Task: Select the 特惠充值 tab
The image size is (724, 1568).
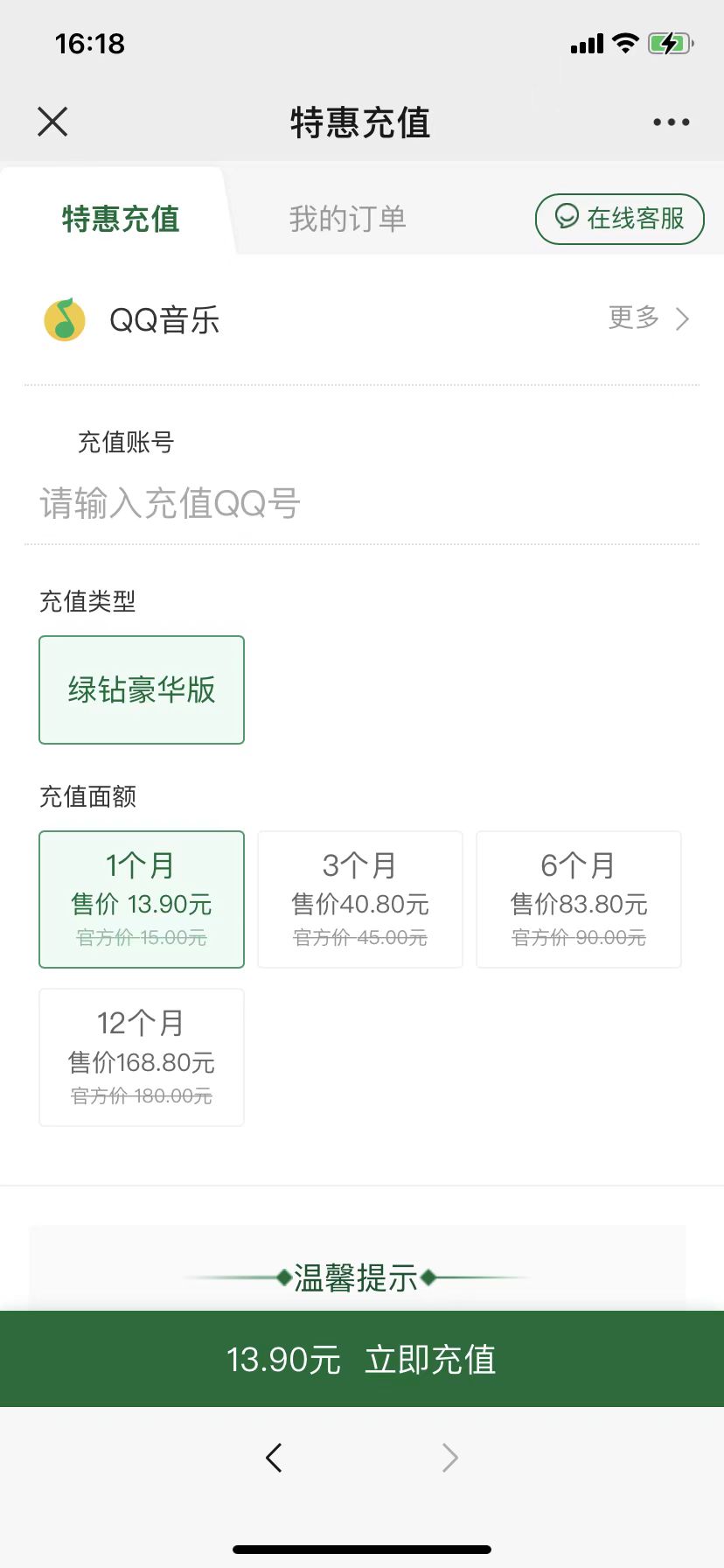Action: pos(121,219)
